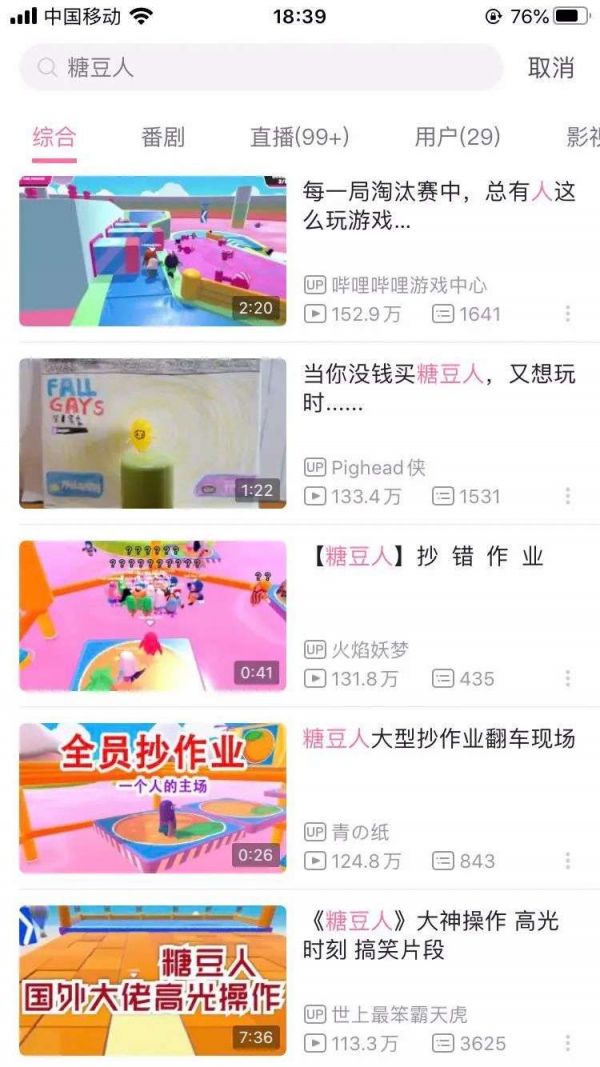Open more options for 哔哩哔哩游戏中心 video
This screenshot has height=1067, width=600.
click(x=568, y=314)
